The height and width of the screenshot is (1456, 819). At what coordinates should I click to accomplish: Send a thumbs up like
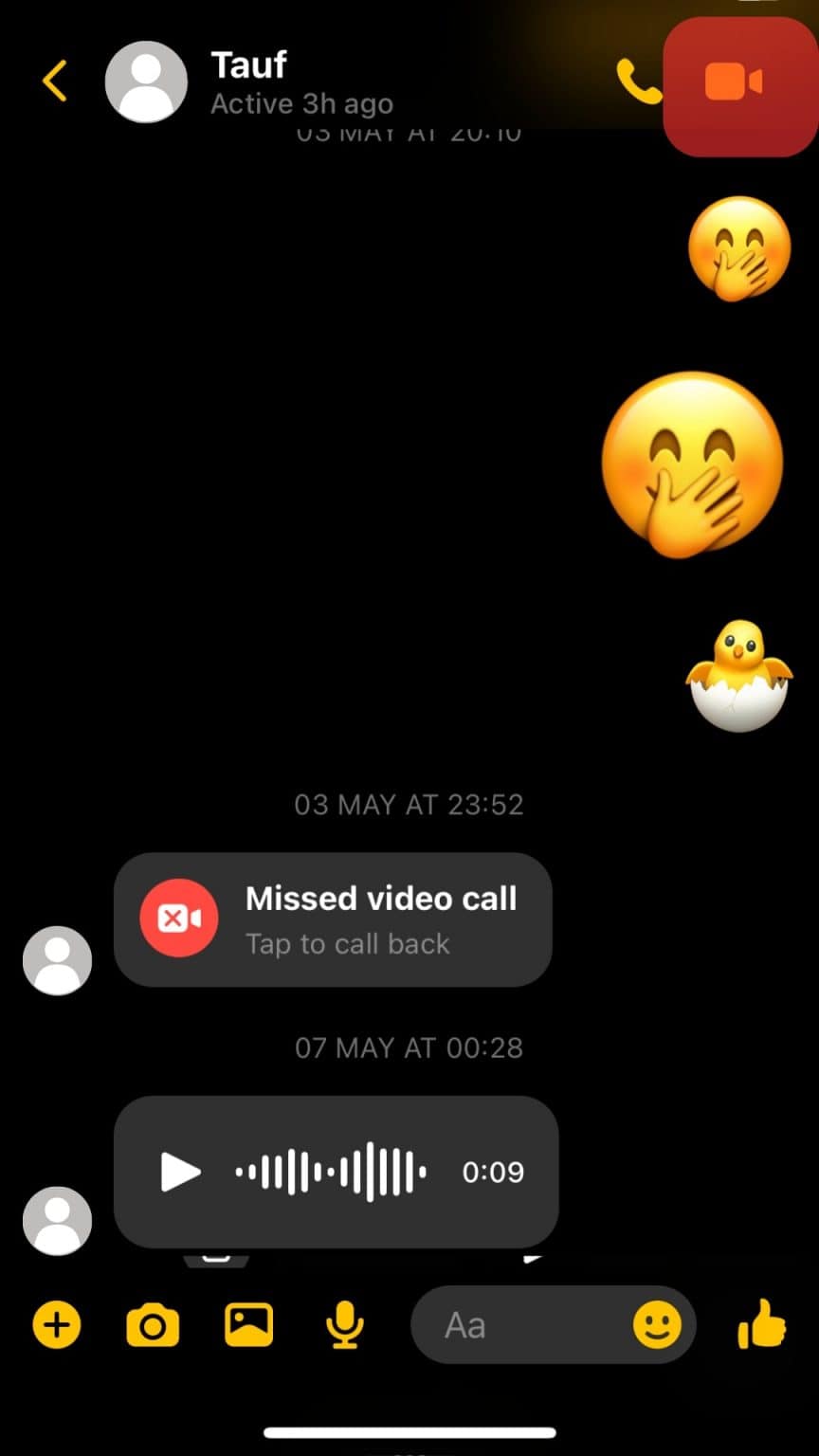tap(762, 1325)
